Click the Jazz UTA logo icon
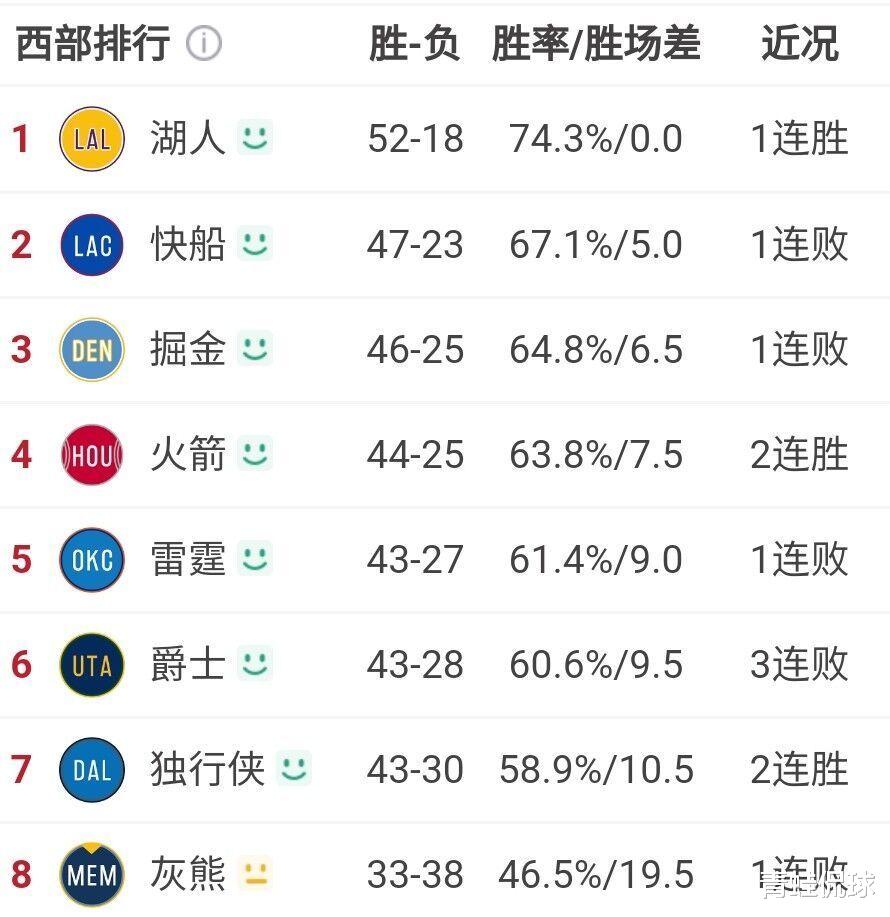Viewport: 890px width, 917px height. pyautogui.click(x=92, y=665)
